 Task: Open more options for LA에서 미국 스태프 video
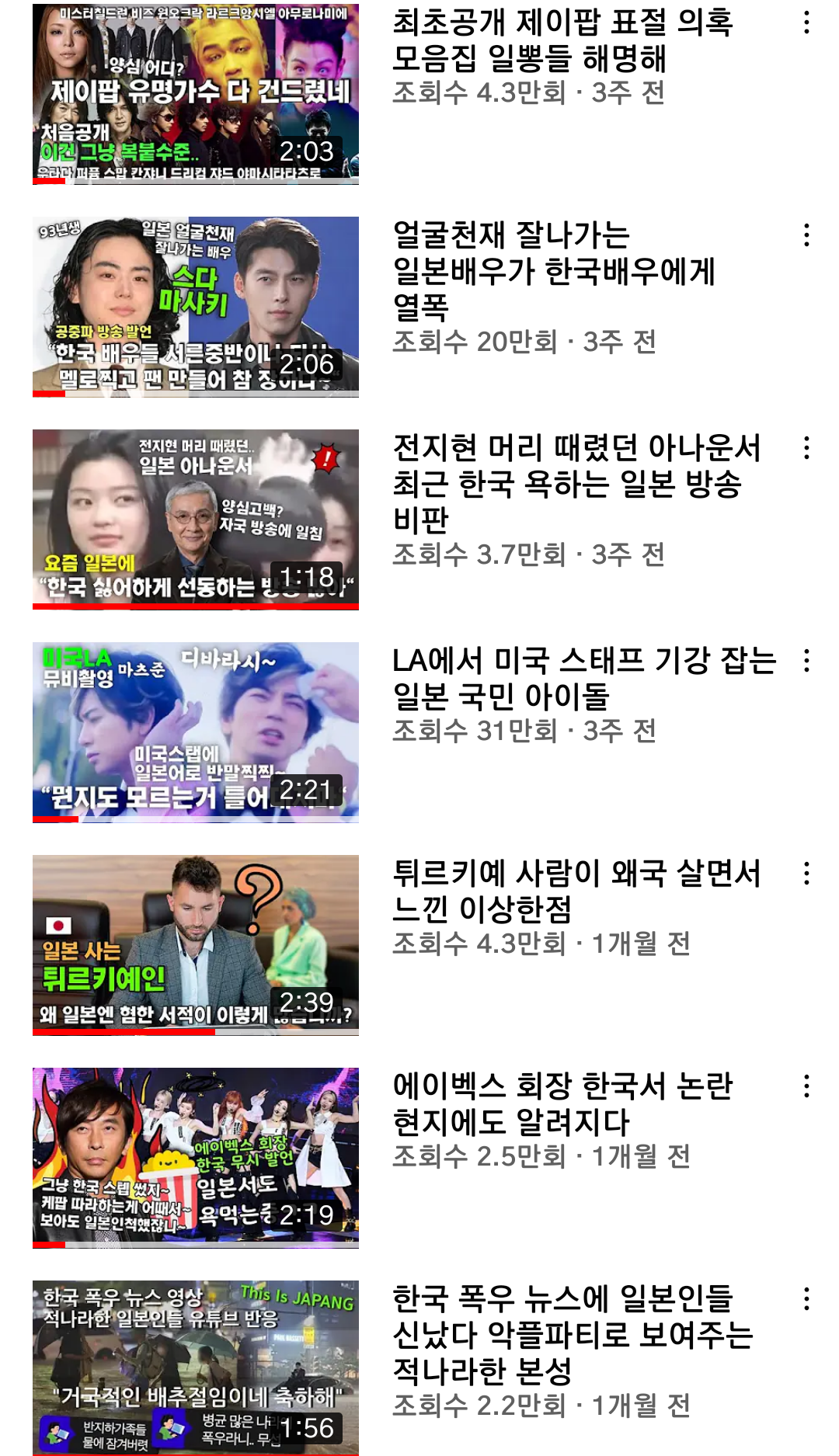[807, 661]
